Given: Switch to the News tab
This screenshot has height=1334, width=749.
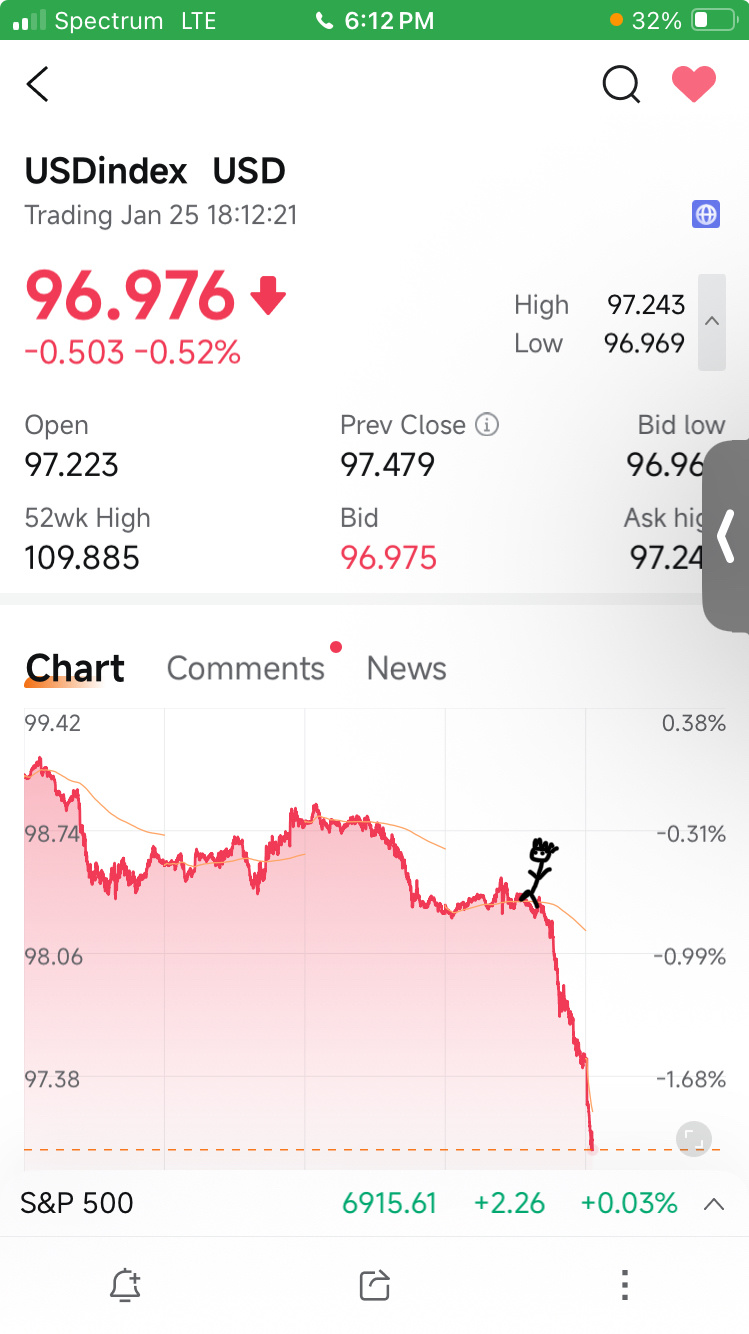Looking at the screenshot, I should [406, 668].
